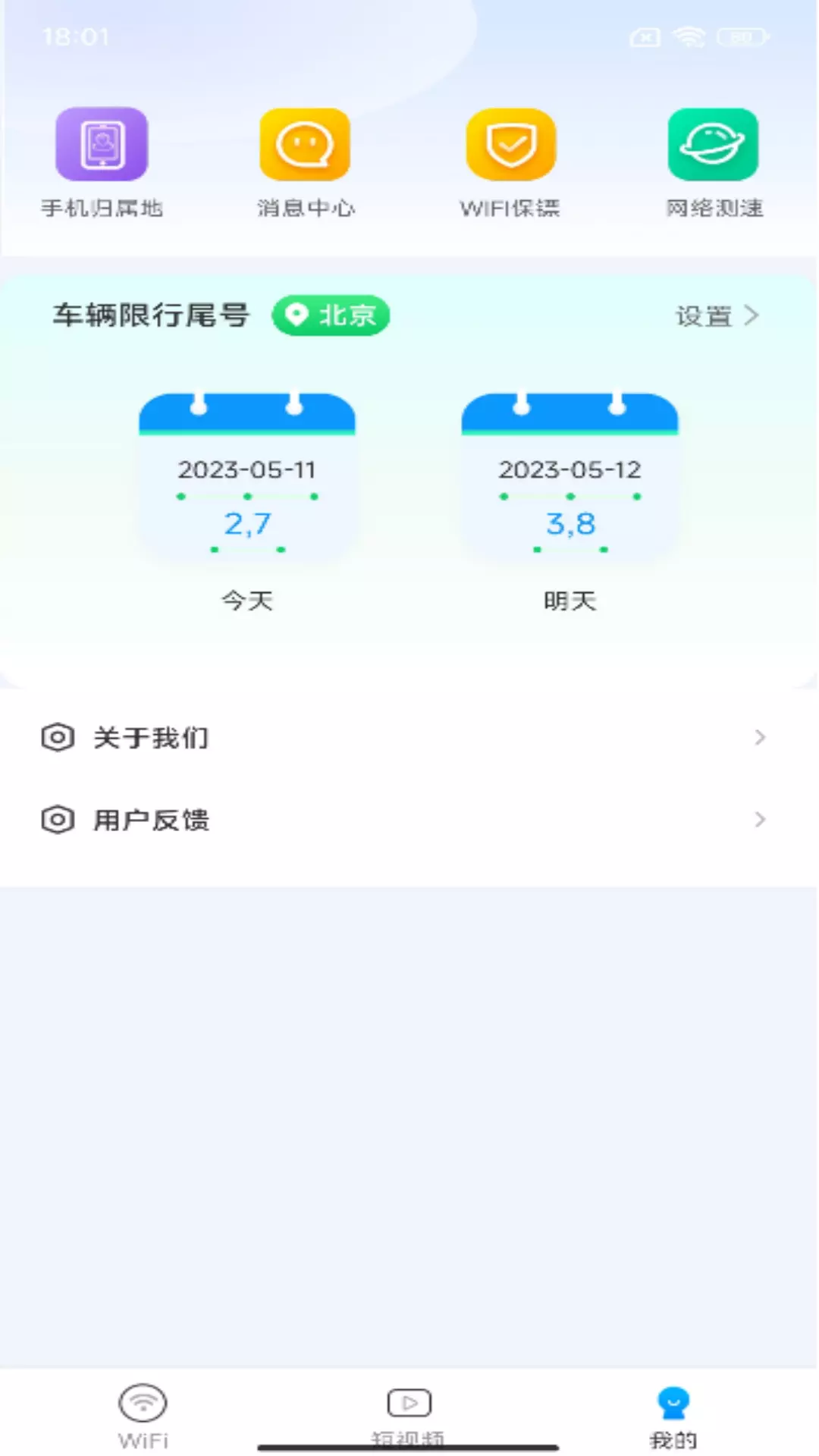Change city via 北京 location chip
This screenshot has width=819, height=1456.
331,315
